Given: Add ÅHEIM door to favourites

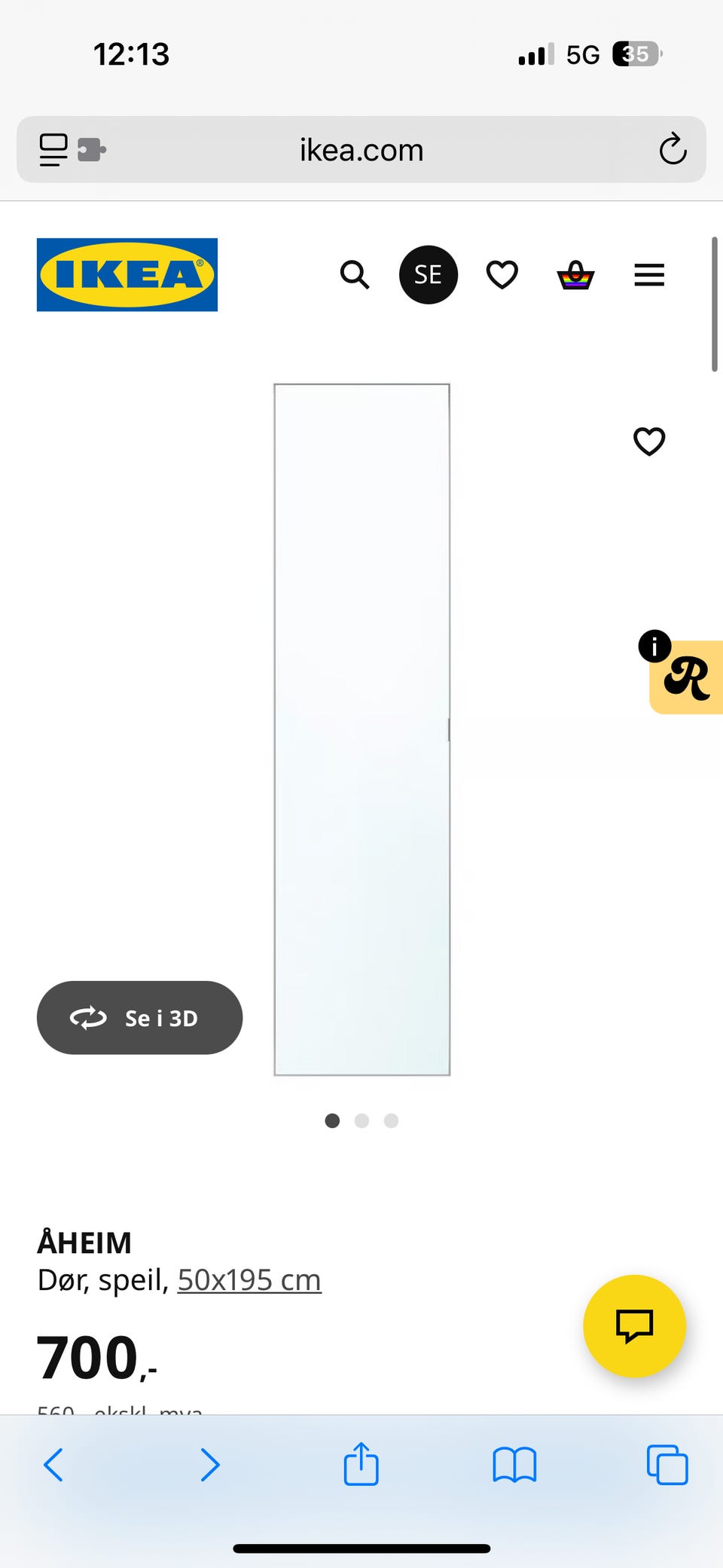Looking at the screenshot, I should point(649,442).
